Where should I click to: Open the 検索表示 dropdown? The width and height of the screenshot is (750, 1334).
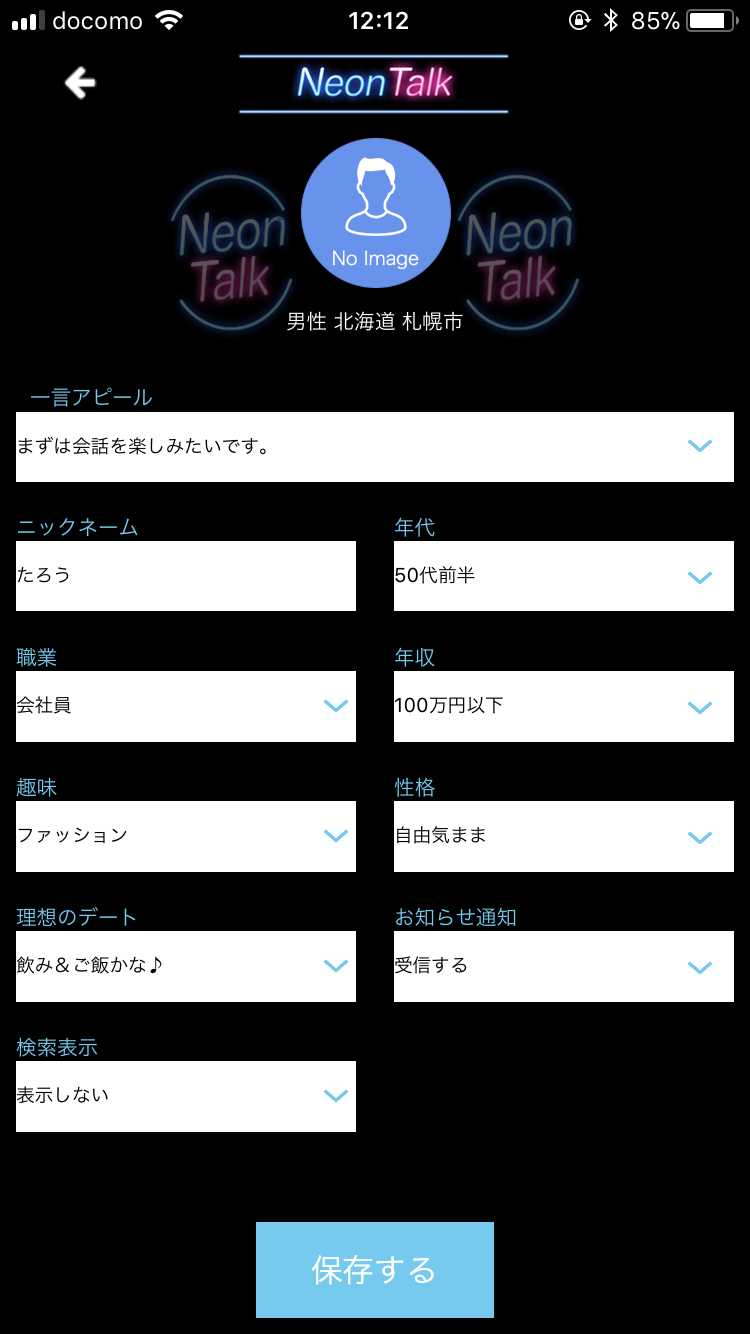[185, 1096]
